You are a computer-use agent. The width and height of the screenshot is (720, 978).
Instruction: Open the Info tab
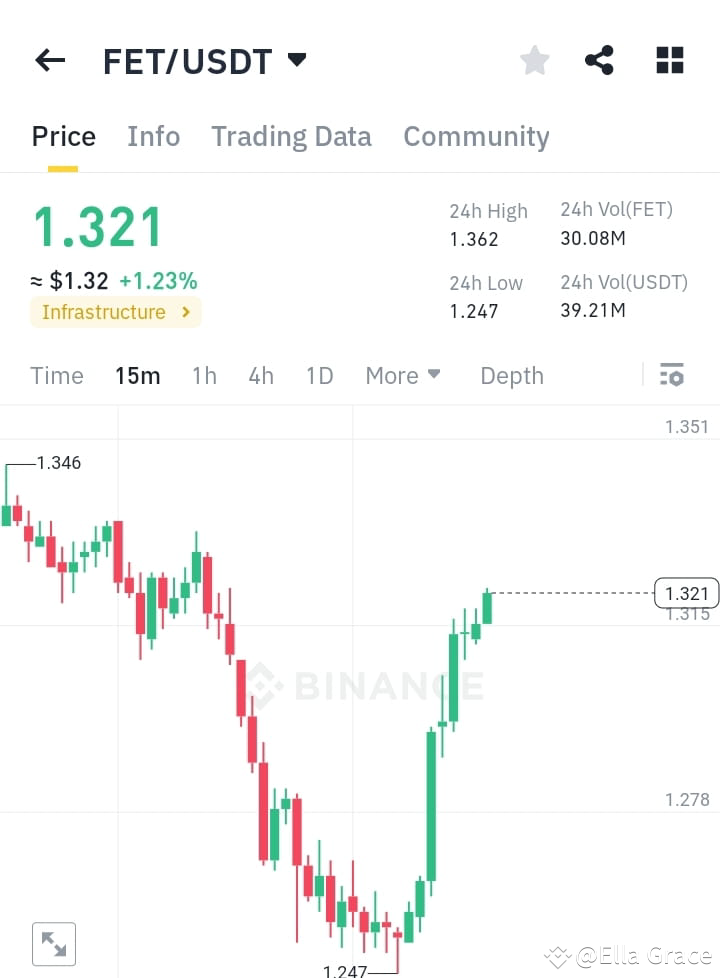click(153, 137)
